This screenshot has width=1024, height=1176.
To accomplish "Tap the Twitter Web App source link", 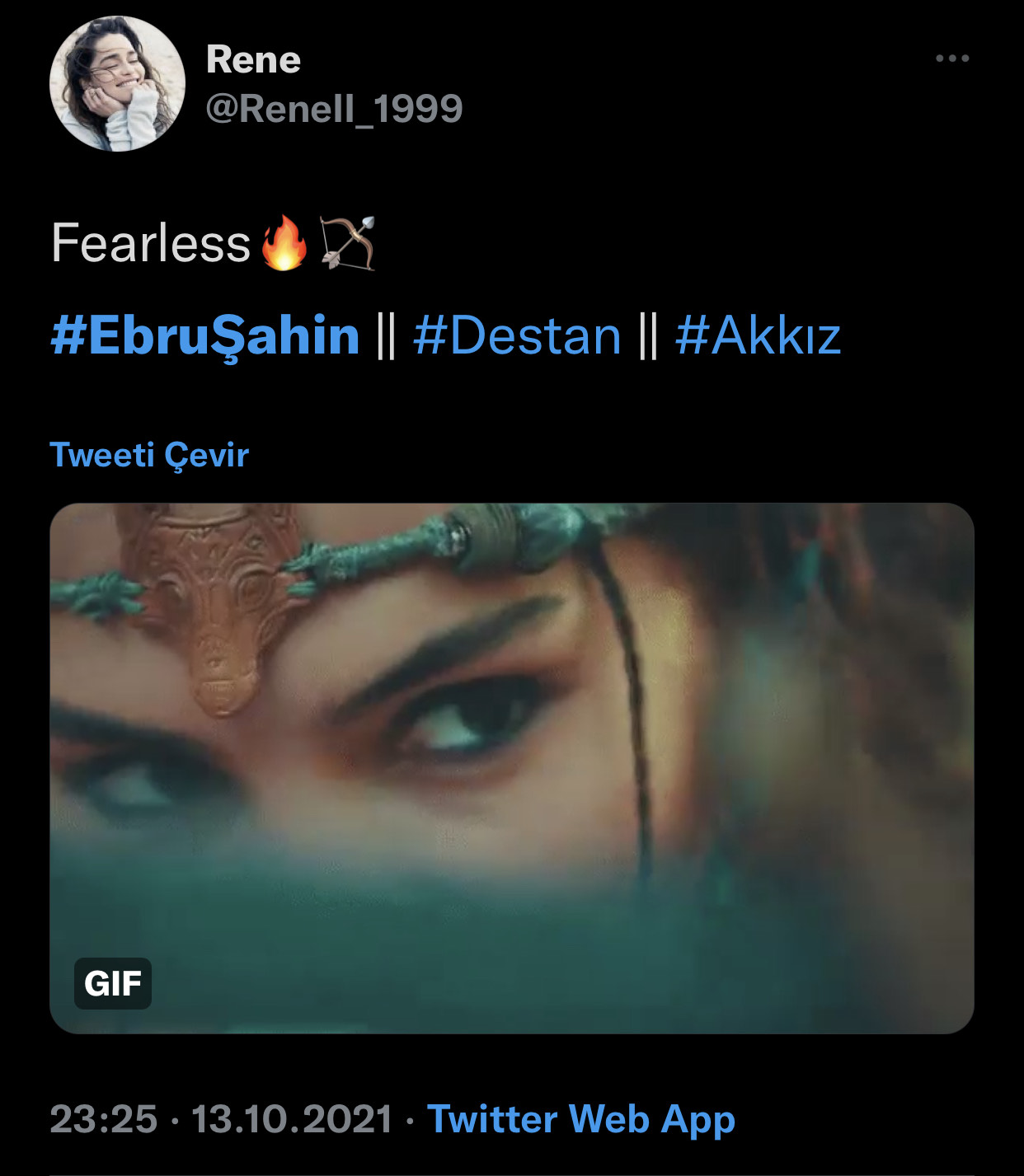I will [x=580, y=1119].
